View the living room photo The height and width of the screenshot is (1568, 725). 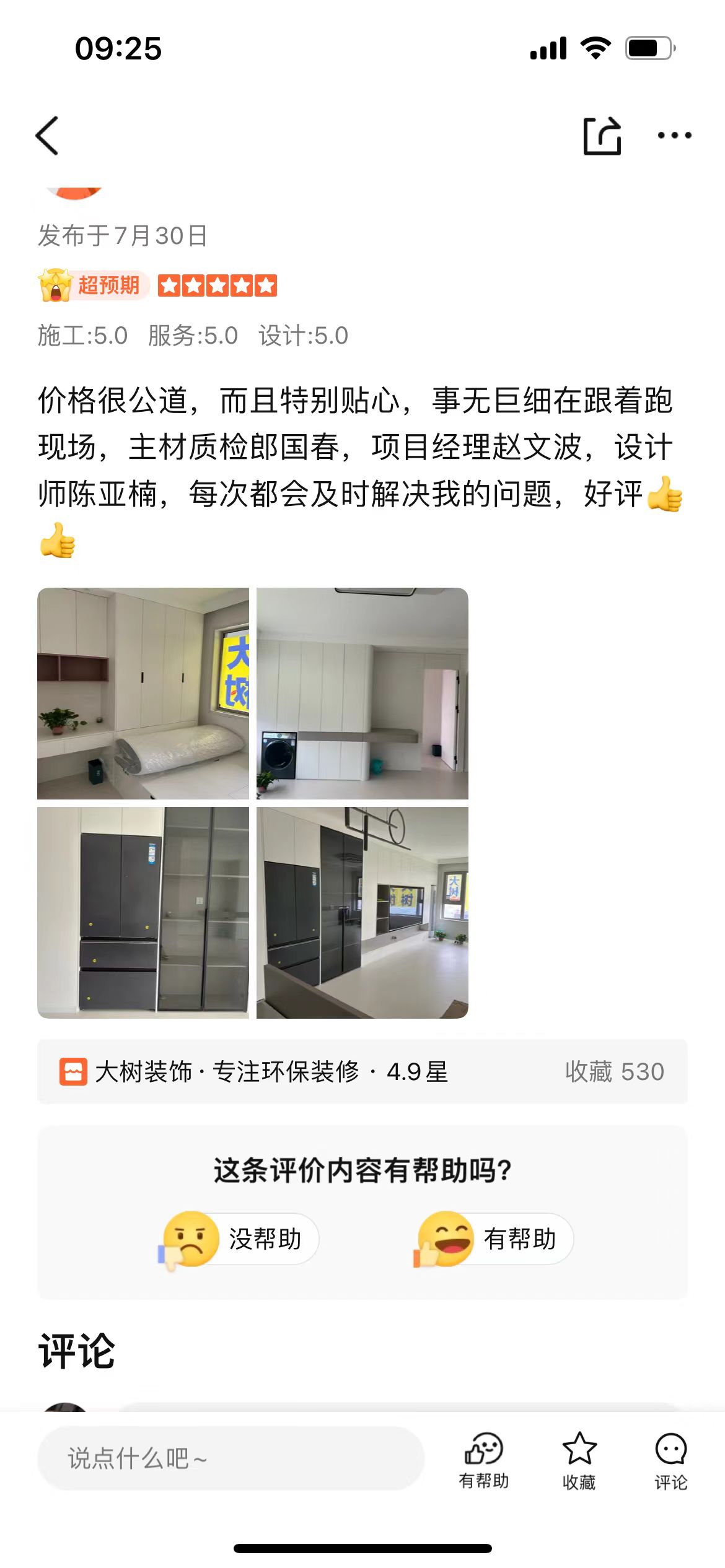(362, 912)
